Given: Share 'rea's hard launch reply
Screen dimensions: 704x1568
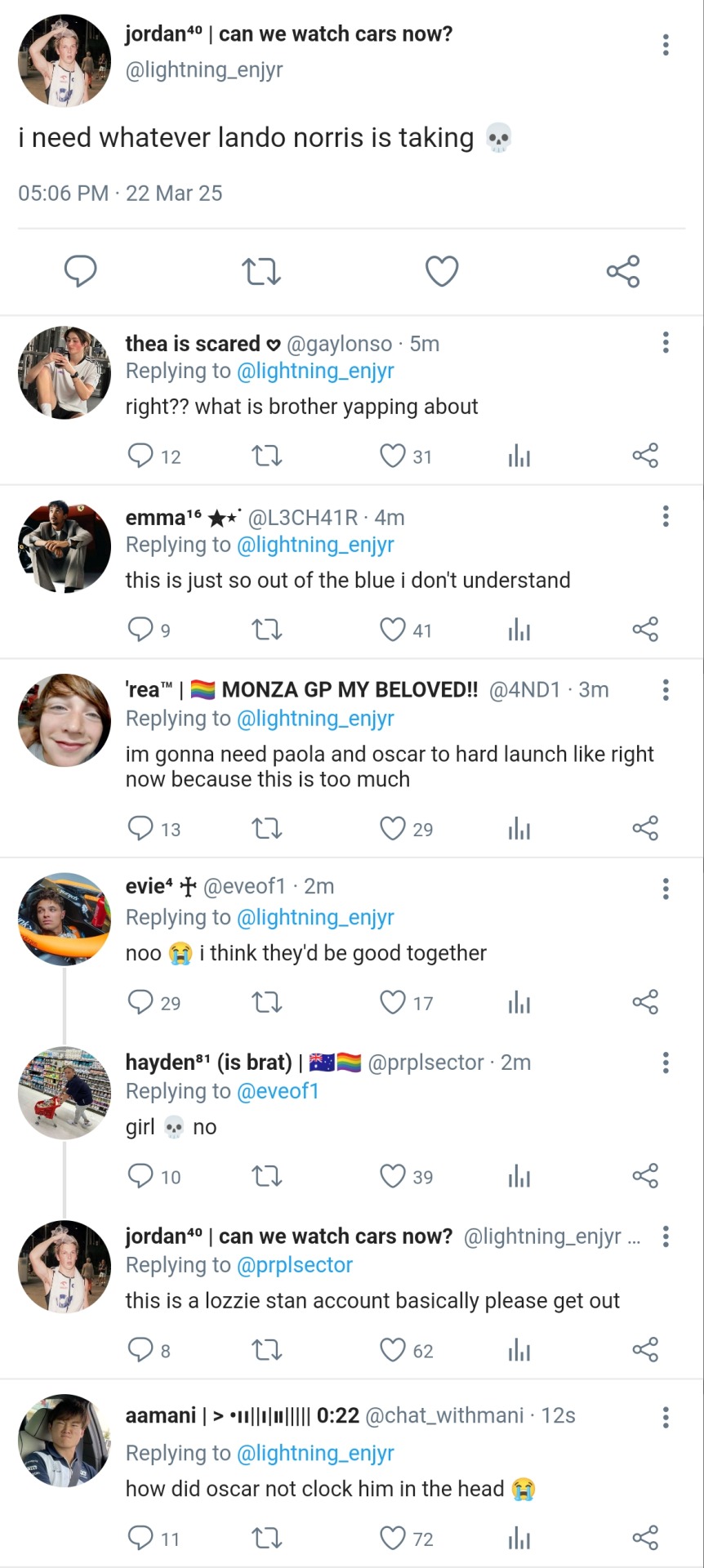Looking at the screenshot, I should (645, 829).
